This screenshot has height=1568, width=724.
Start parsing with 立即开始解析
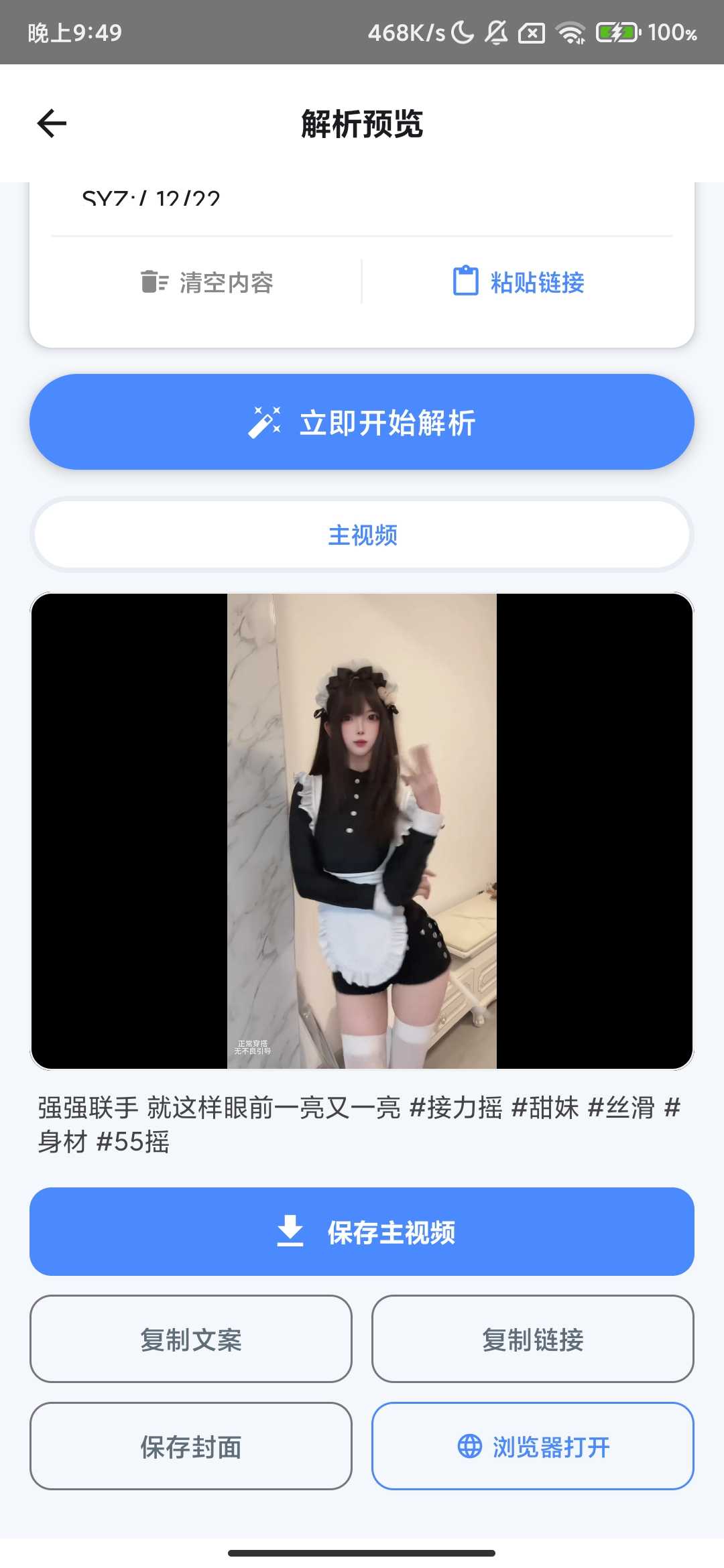362,422
